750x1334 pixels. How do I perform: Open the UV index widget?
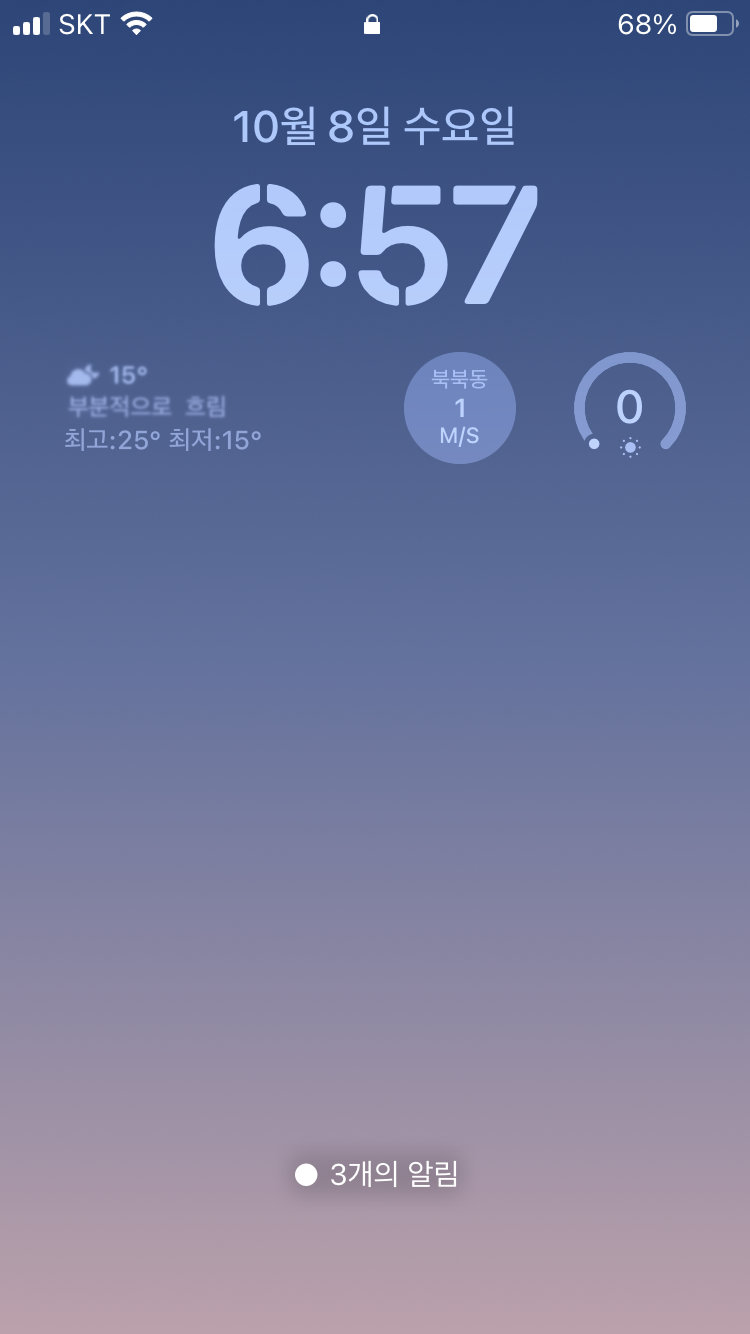pyautogui.click(x=630, y=408)
